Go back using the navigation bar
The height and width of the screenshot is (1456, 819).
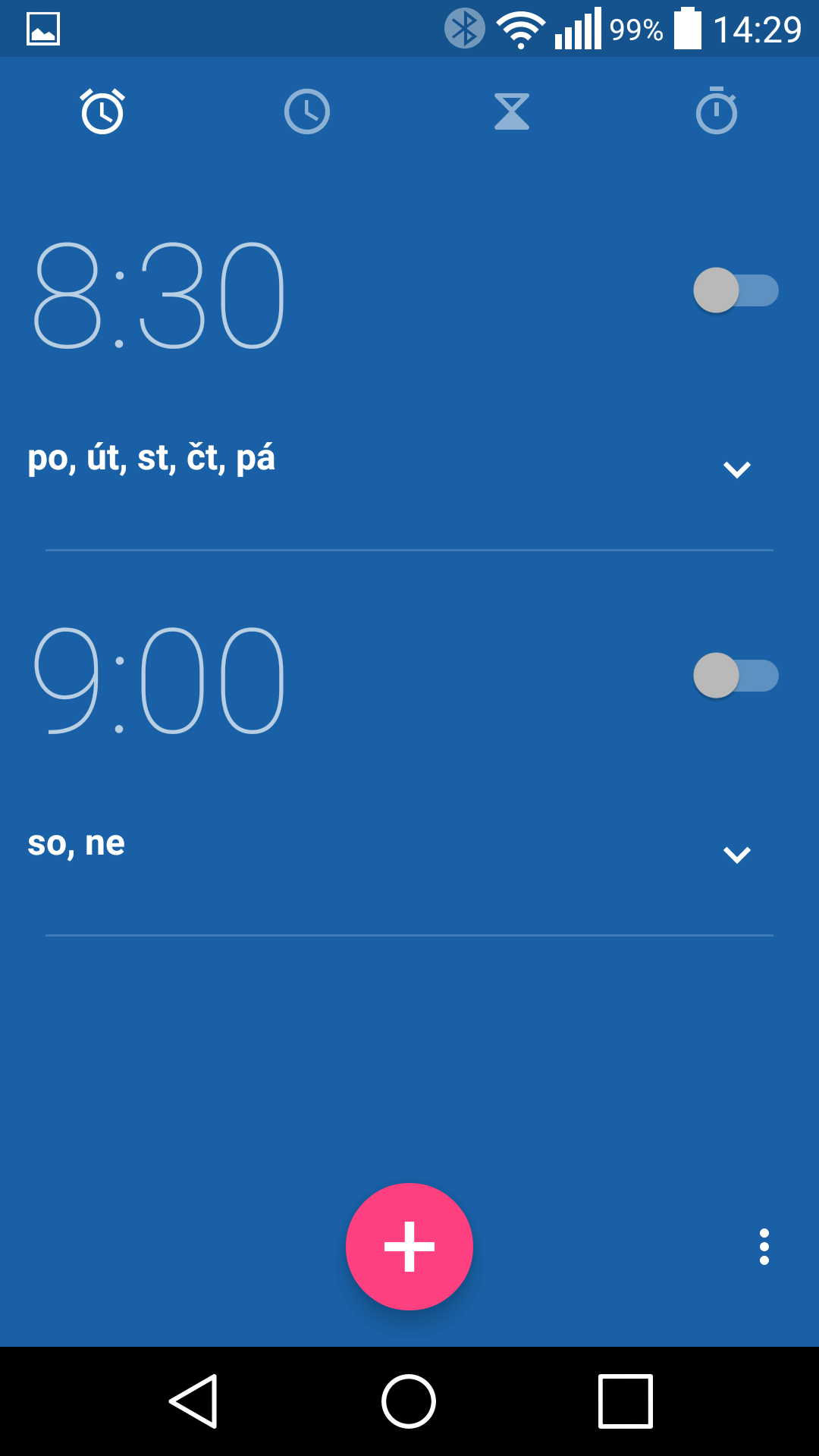click(x=194, y=1401)
